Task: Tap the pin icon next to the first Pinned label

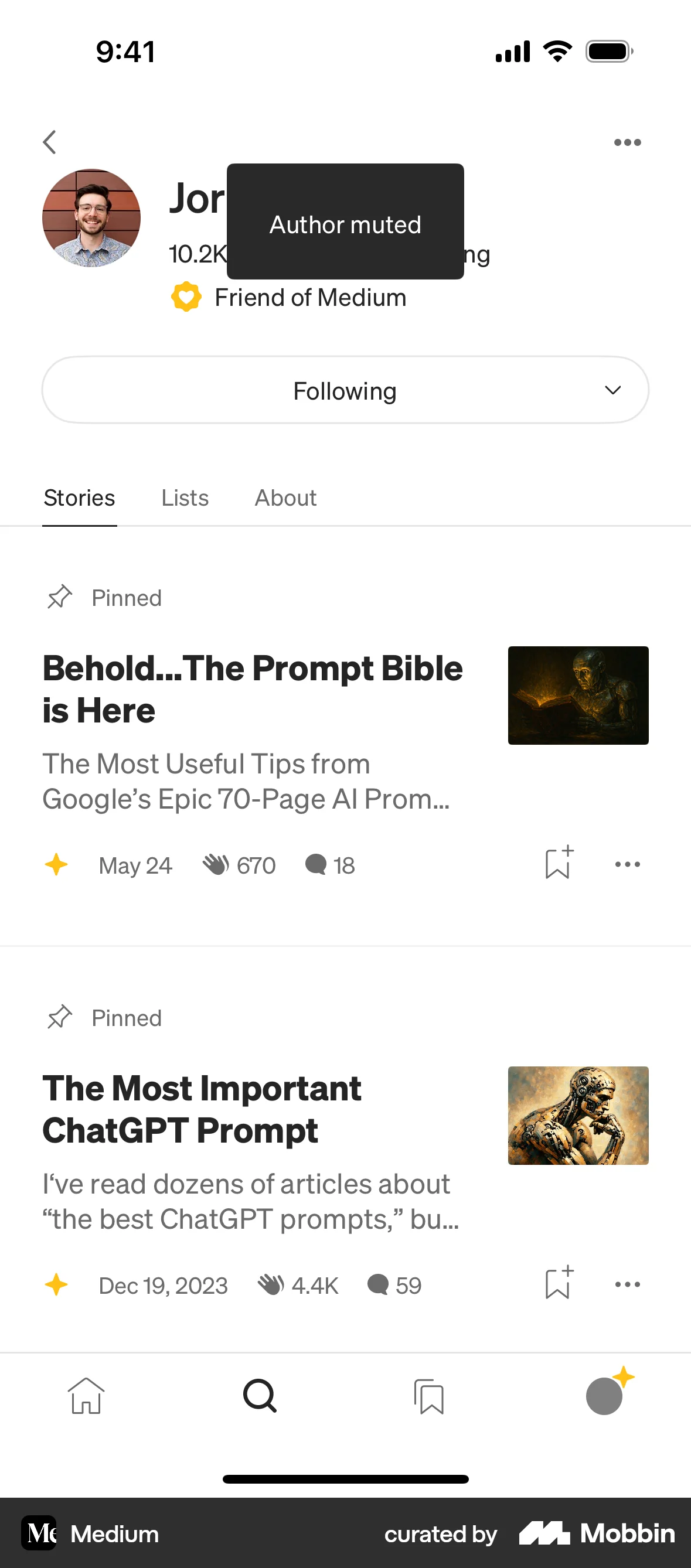Action: (x=59, y=597)
